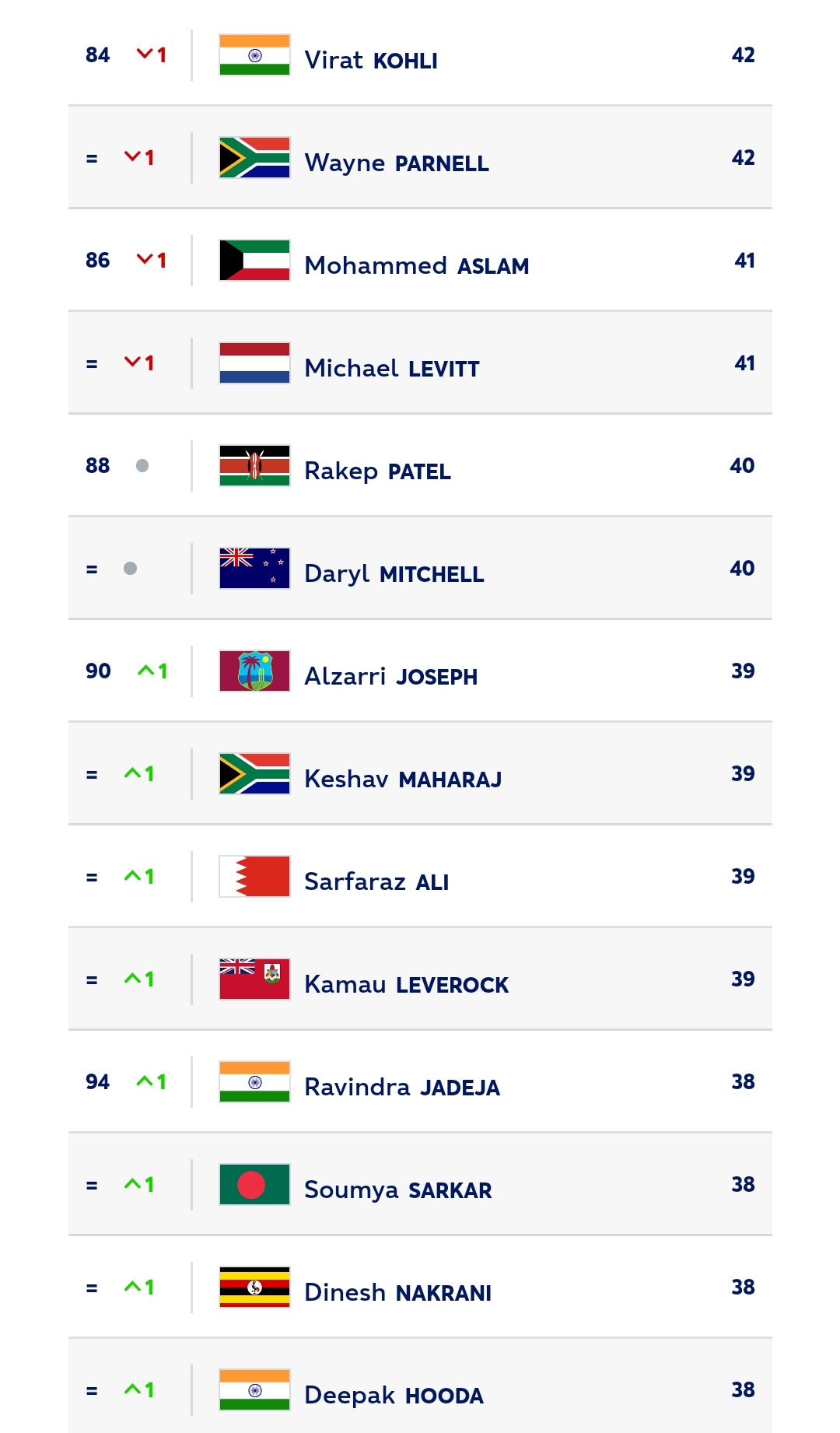Viewport: 840px width, 1433px height.
Task: Select Alzarri Joseph from the list
Action: [420, 671]
